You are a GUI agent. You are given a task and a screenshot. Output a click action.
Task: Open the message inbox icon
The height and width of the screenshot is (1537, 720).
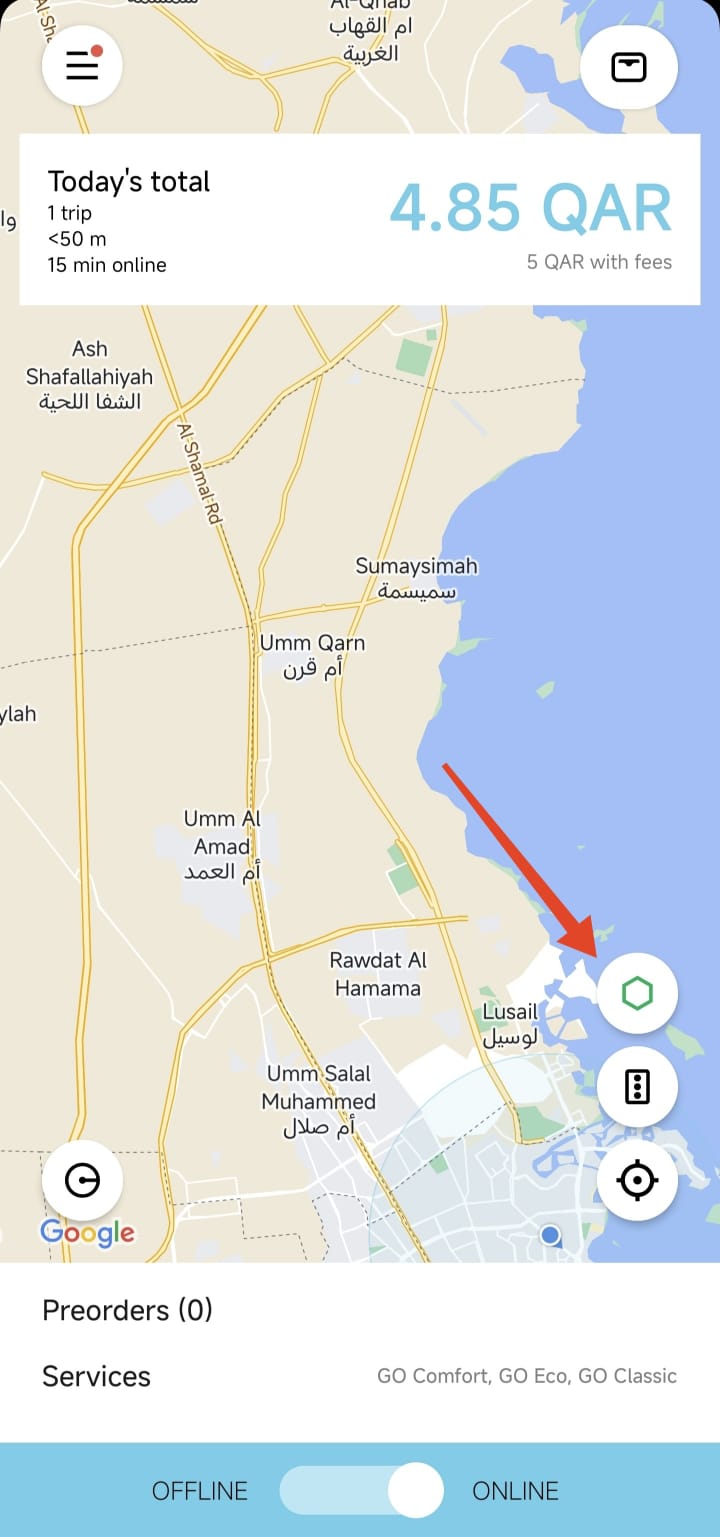629,68
